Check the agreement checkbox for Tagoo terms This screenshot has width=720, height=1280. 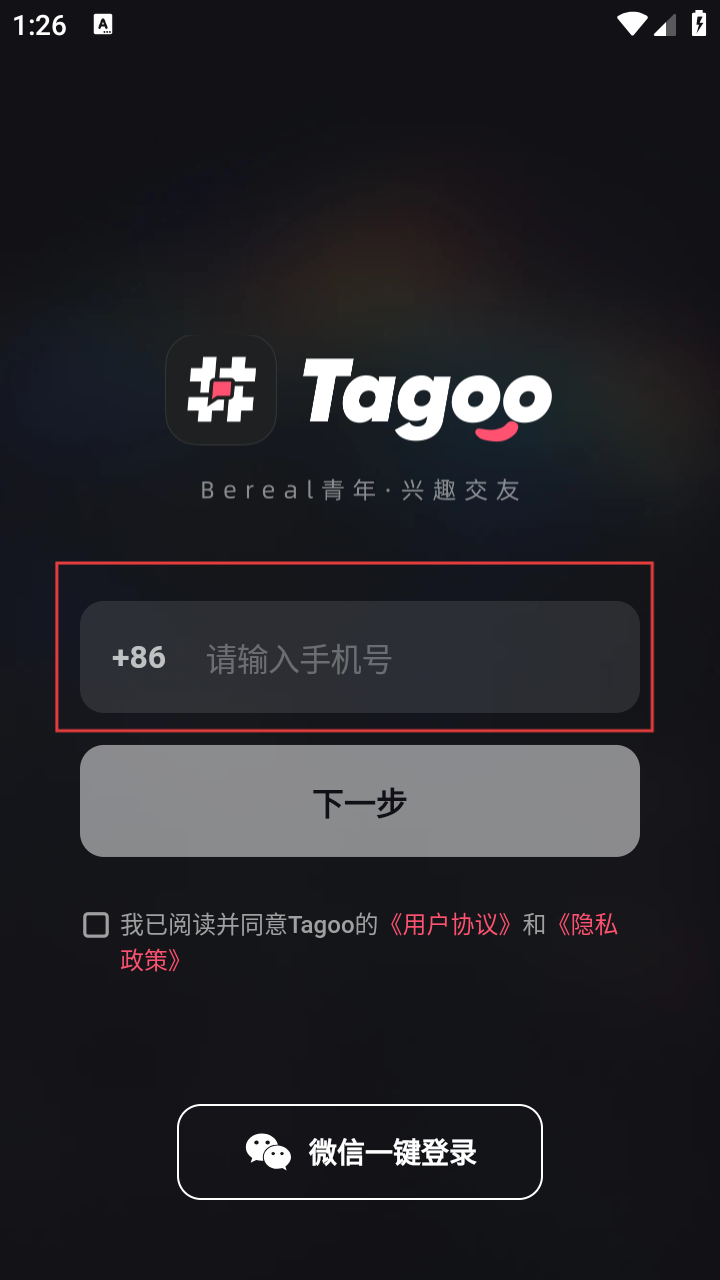(96, 925)
